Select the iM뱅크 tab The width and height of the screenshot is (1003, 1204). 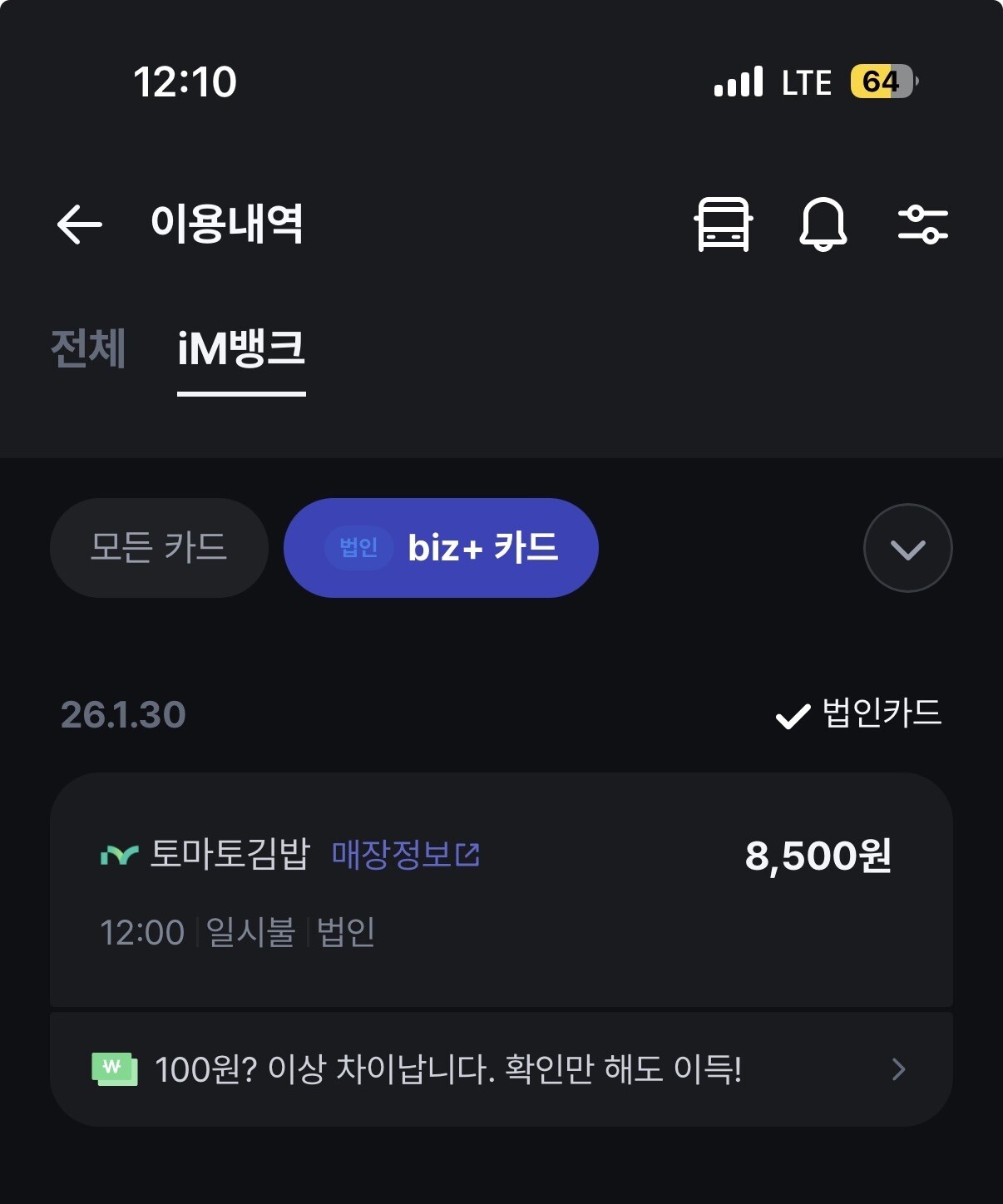click(x=241, y=349)
